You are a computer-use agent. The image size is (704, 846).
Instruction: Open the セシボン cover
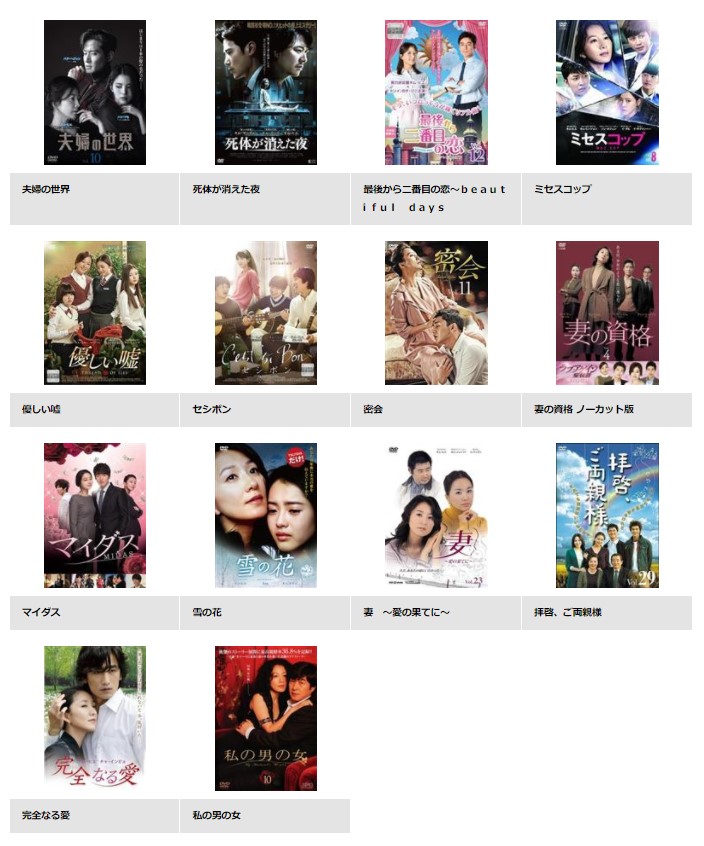(265, 312)
